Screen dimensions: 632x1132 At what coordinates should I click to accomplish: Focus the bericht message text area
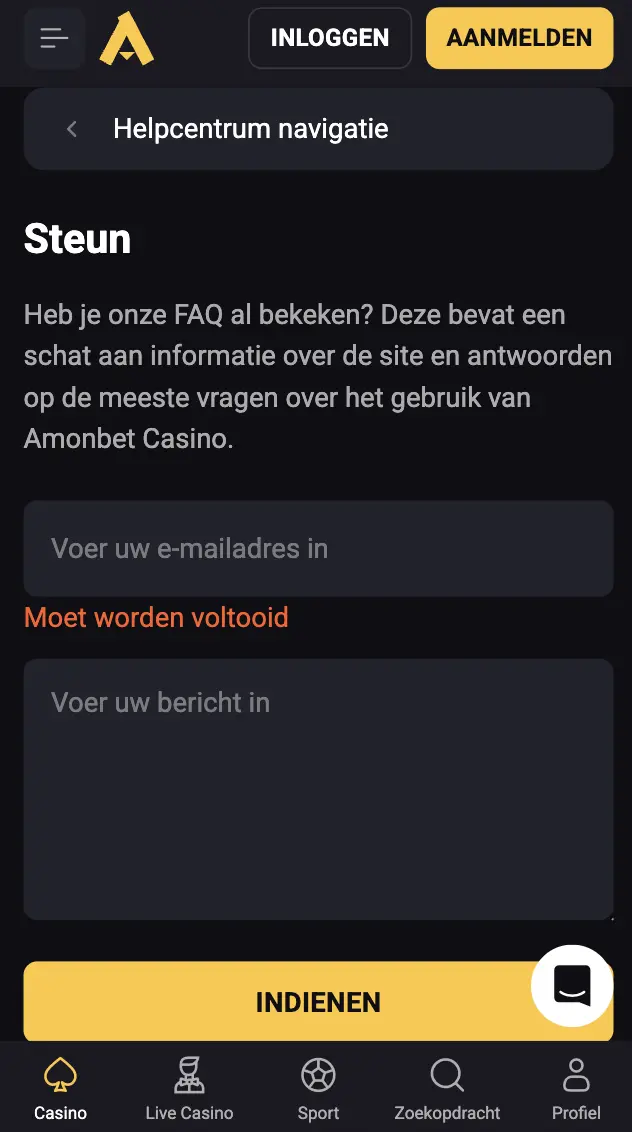pyautogui.click(x=318, y=788)
